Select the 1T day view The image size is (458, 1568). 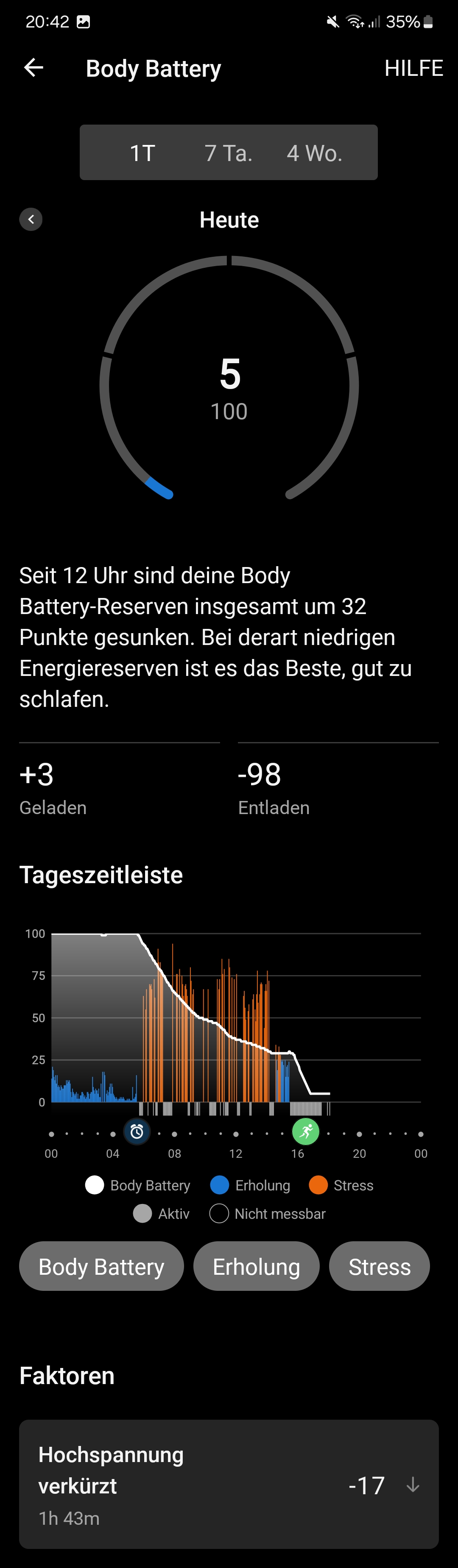(x=142, y=153)
